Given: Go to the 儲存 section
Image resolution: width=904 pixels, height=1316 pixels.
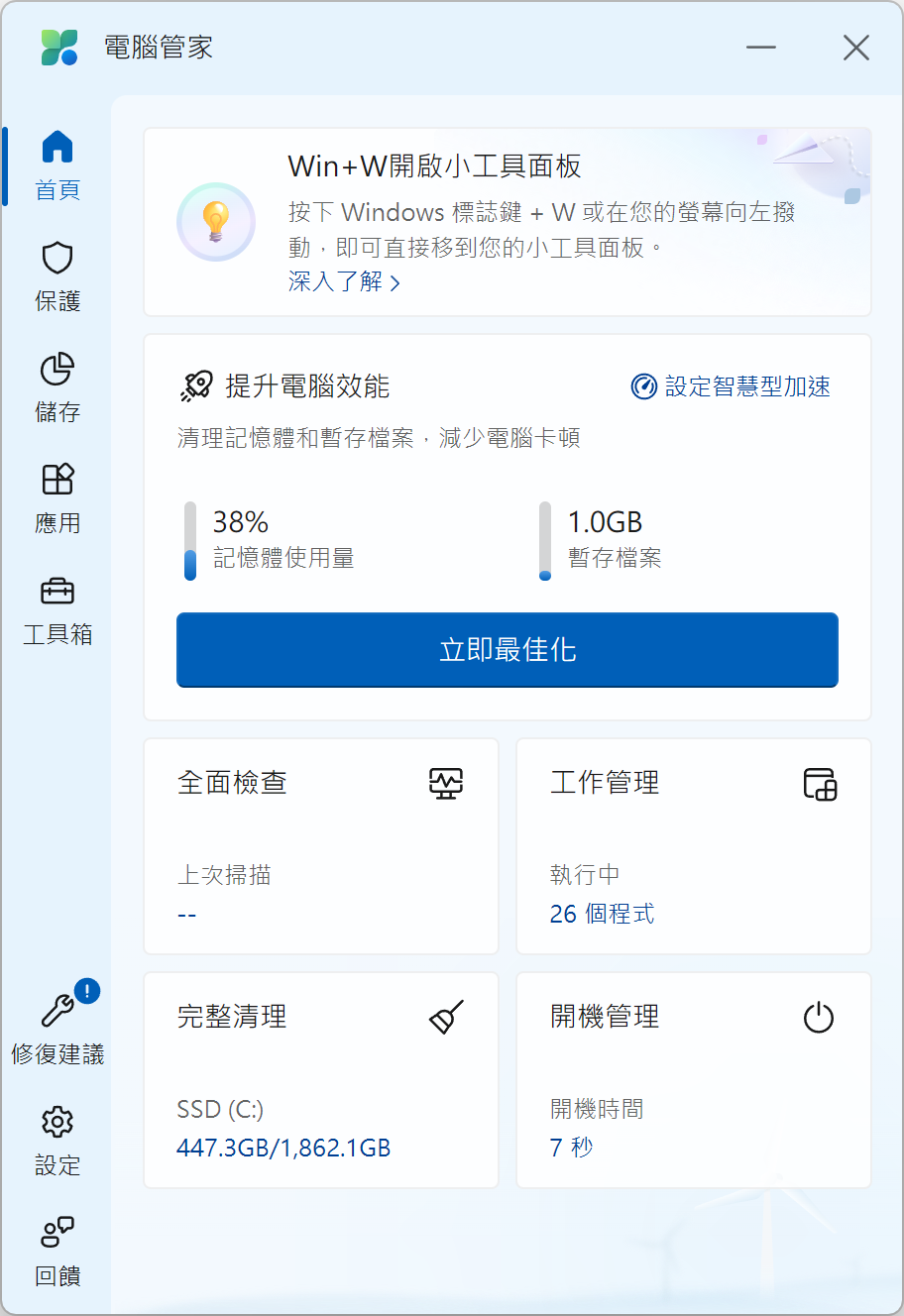Looking at the screenshot, I should pyautogui.click(x=57, y=386).
